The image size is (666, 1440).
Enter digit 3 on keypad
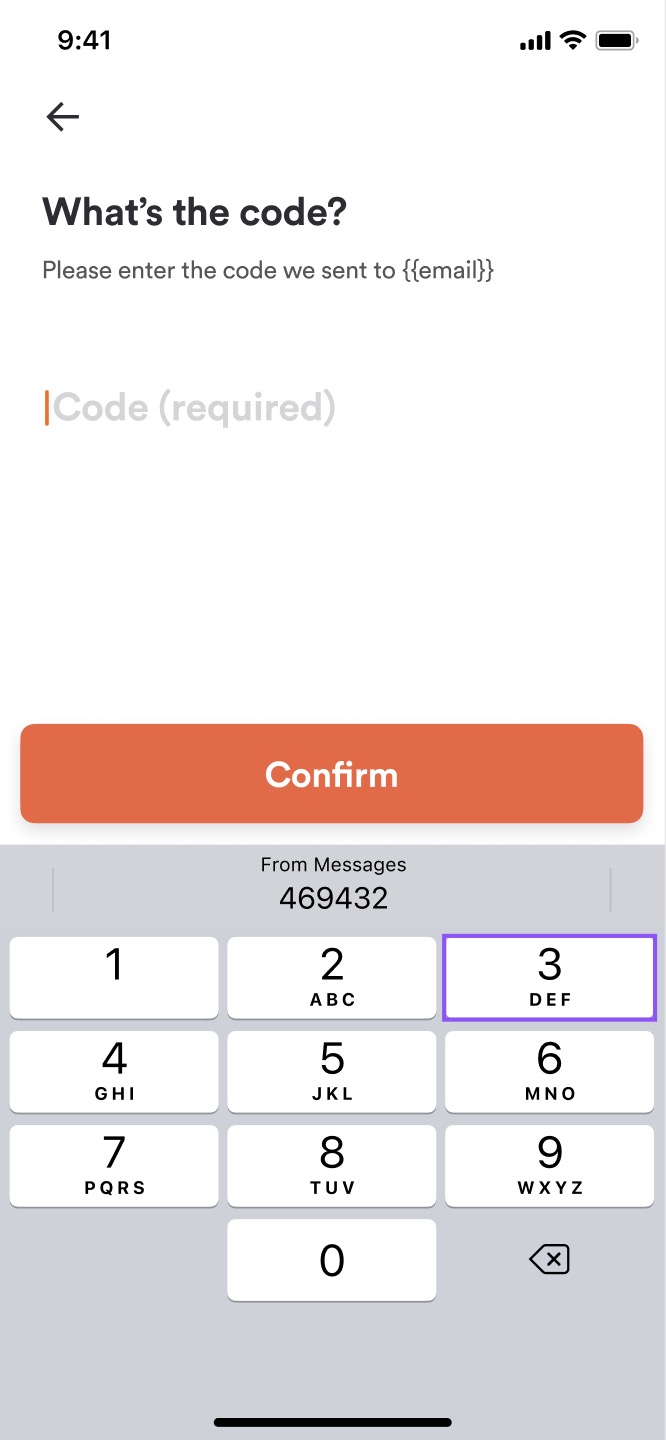(x=549, y=977)
